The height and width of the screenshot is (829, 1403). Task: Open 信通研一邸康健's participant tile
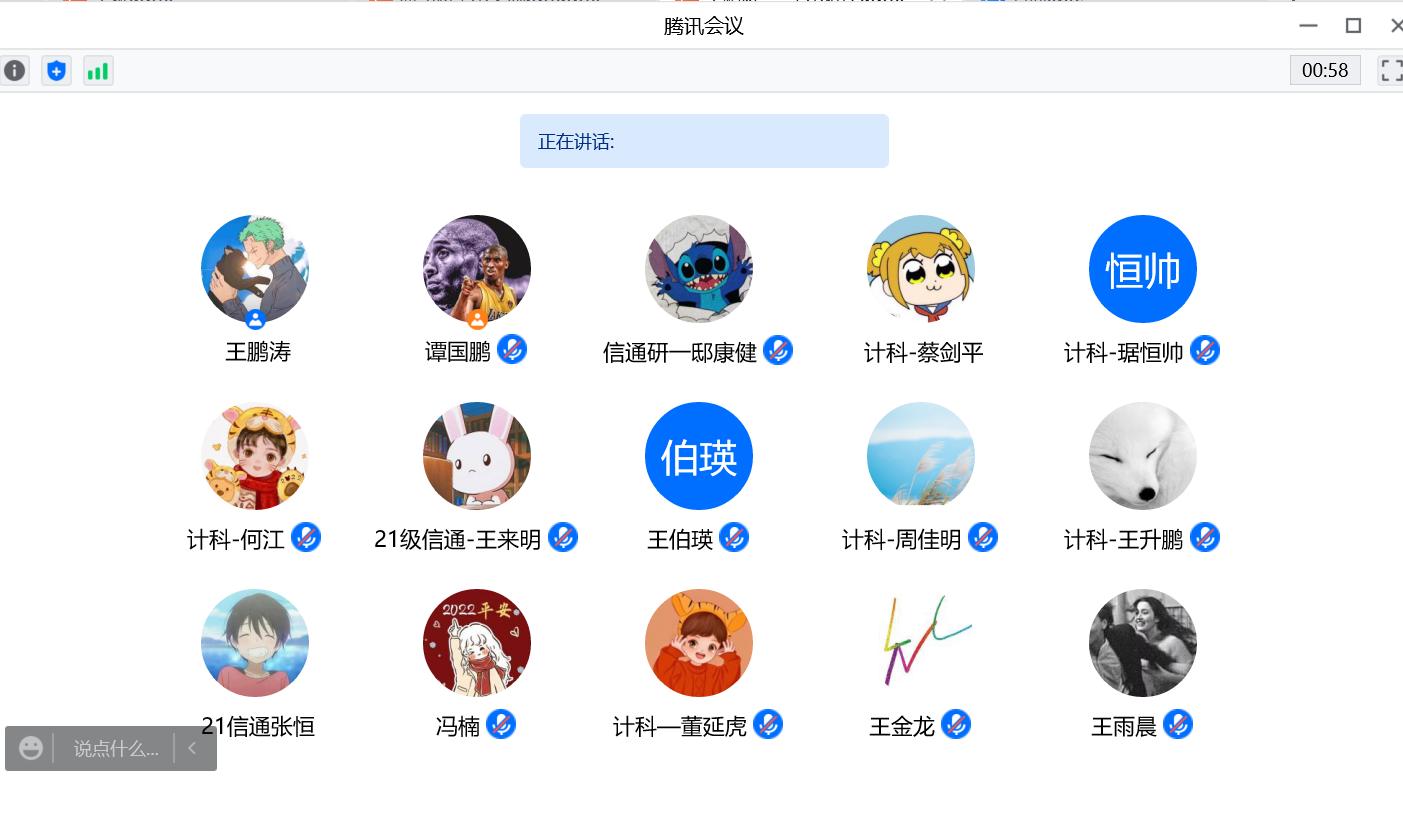pos(699,269)
